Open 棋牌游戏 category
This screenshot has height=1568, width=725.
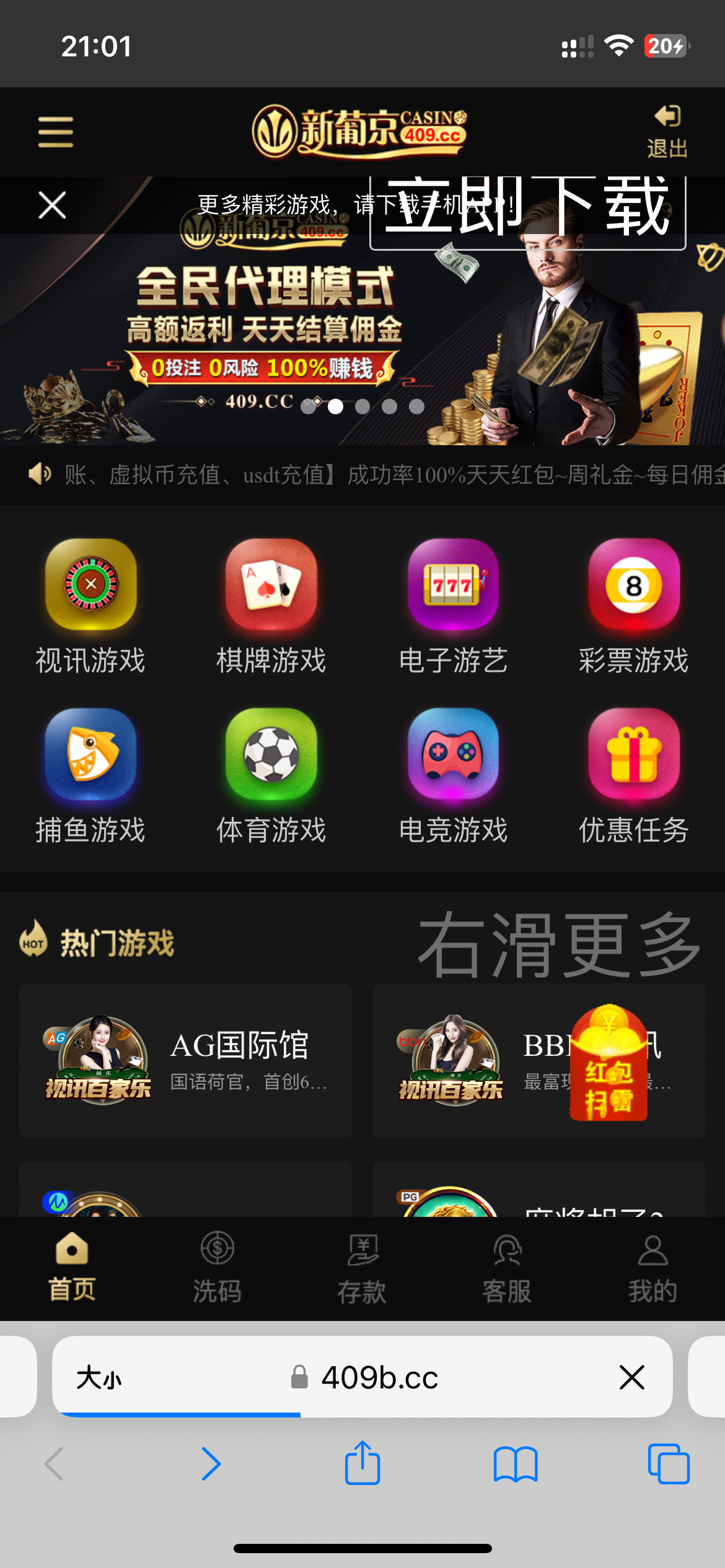coord(271,607)
